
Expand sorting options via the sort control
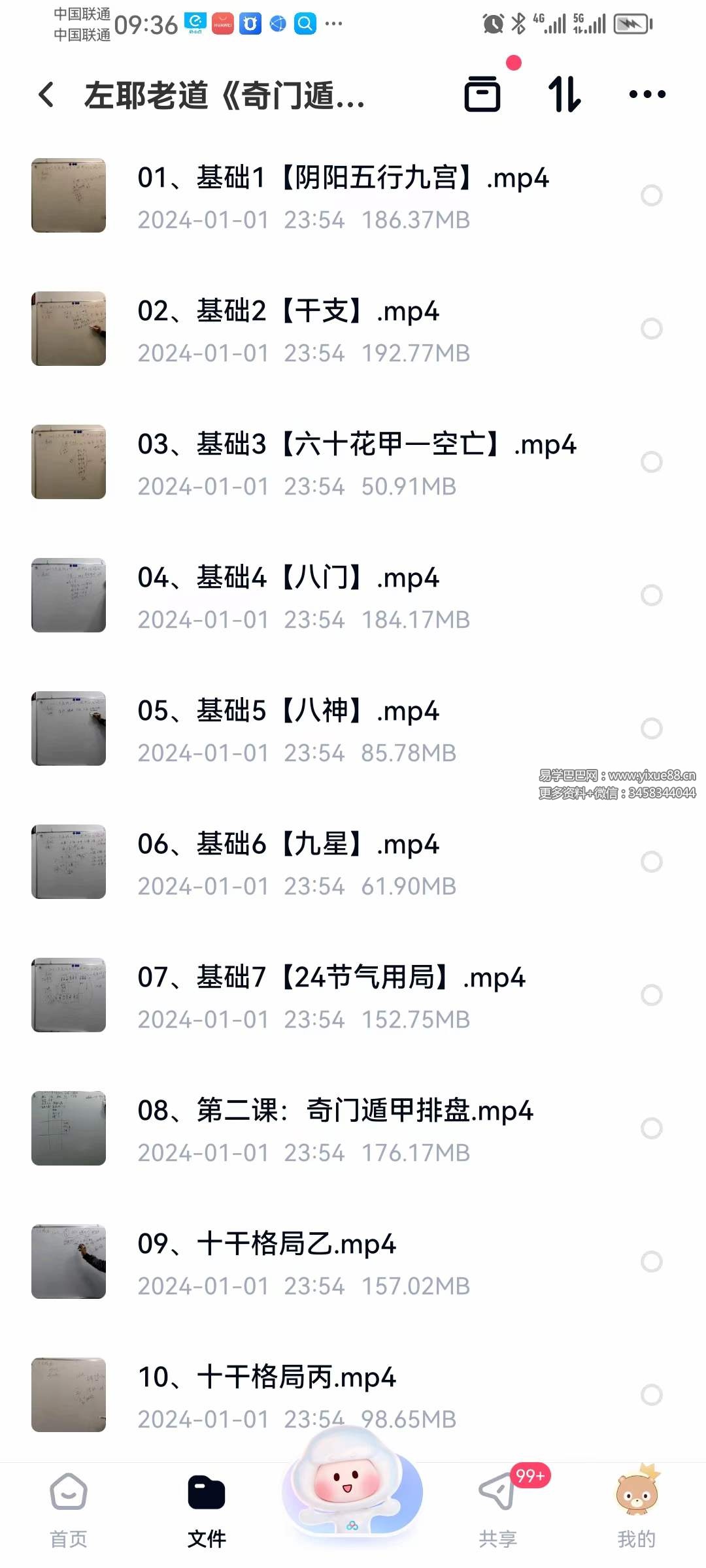[565, 95]
